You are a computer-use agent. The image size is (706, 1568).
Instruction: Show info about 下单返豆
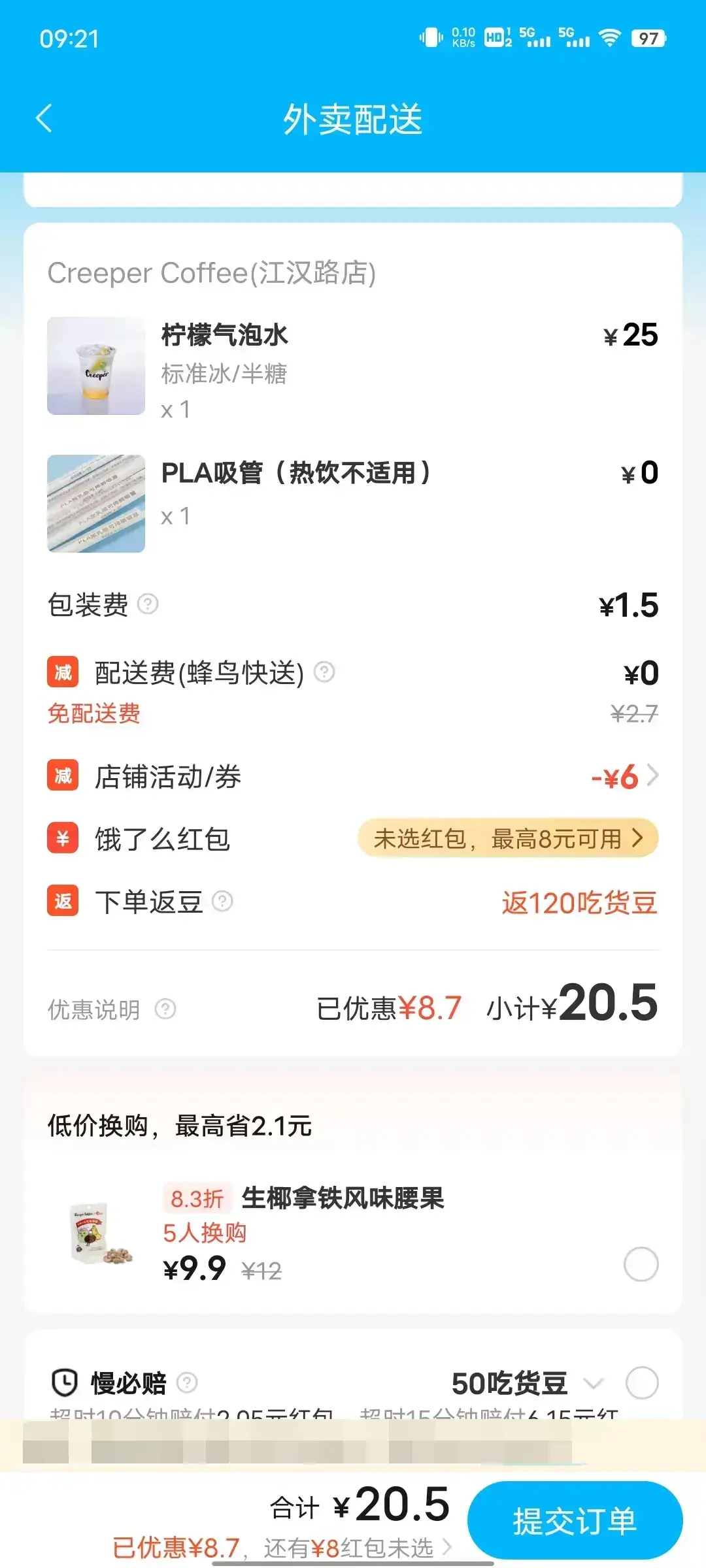(x=223, y=902)
